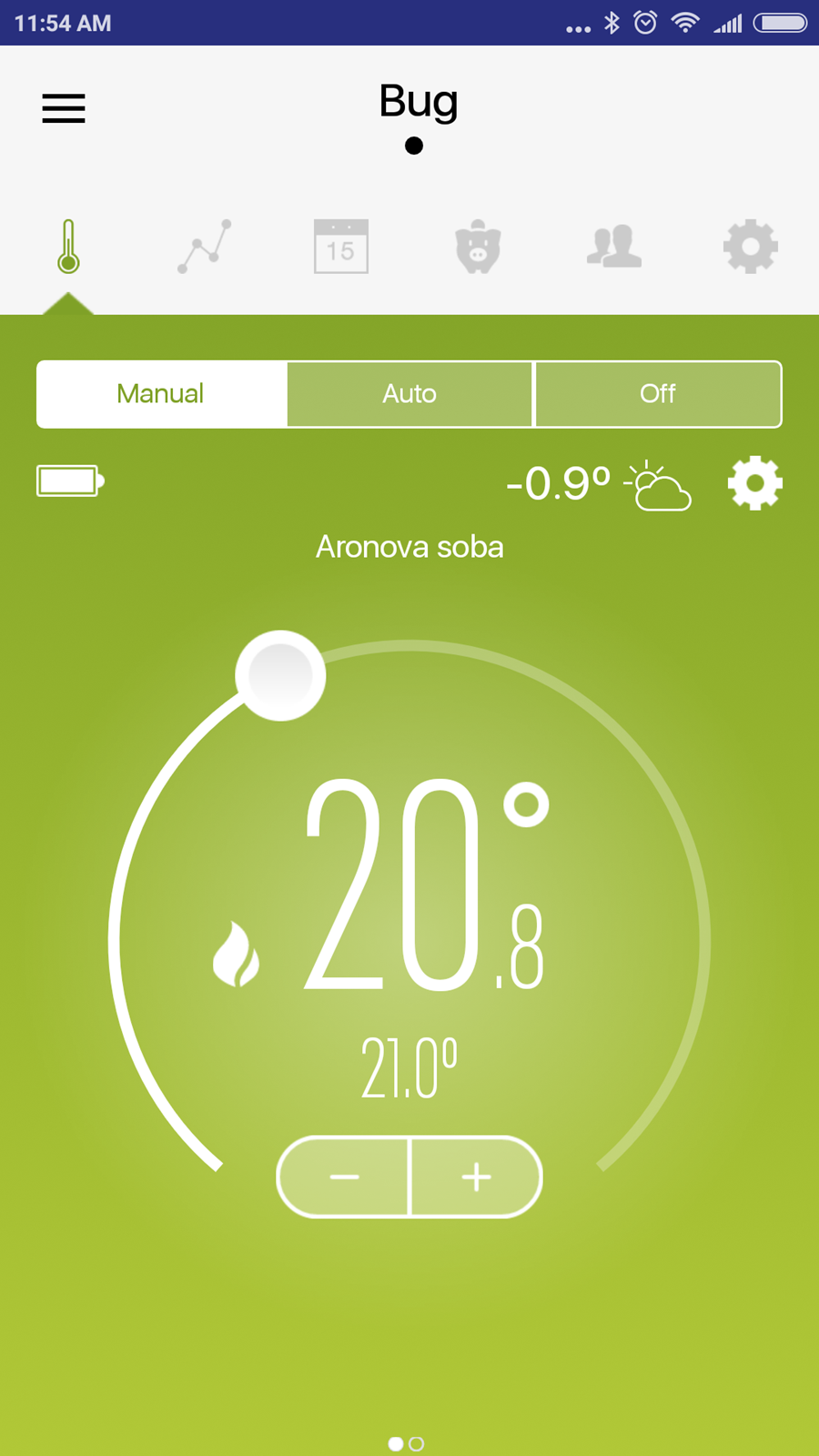Increase target temperature with plus button
Viewport: 819px width, 1456px height.
[477, 1177]
